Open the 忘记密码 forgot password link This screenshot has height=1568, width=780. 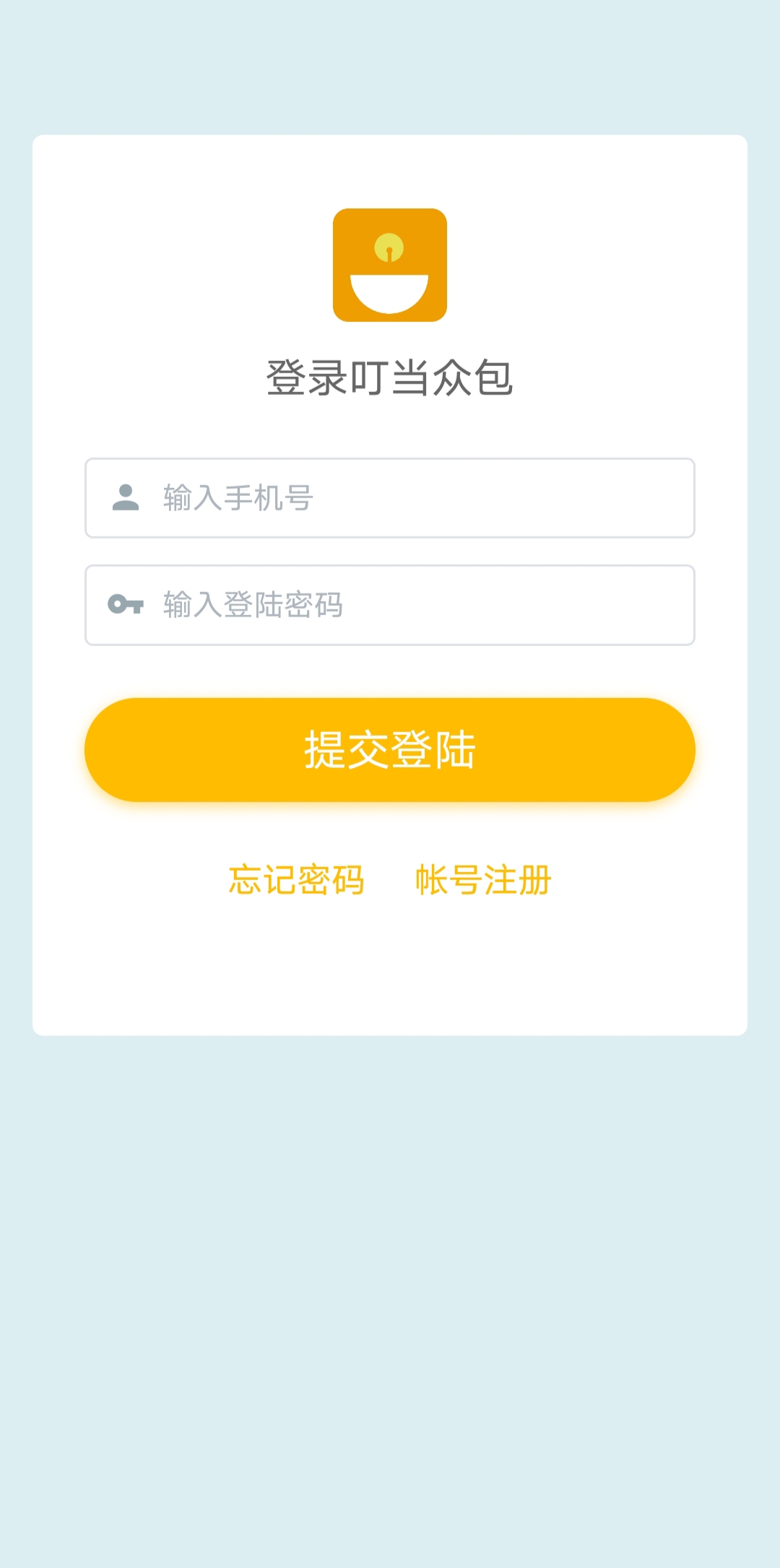pyautogui.click(x=297, y=880)
